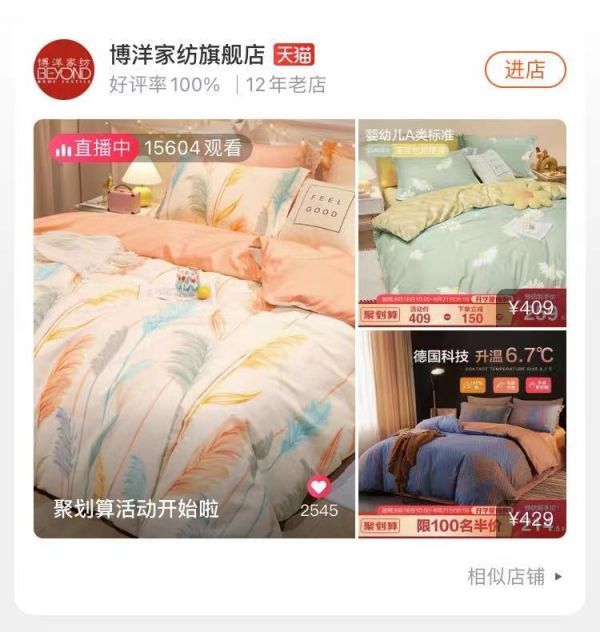Image resolution: width=600 pixels, height=632 pixels.
Task: Tap the 进店 button to enter store
Action: point(525,69)
